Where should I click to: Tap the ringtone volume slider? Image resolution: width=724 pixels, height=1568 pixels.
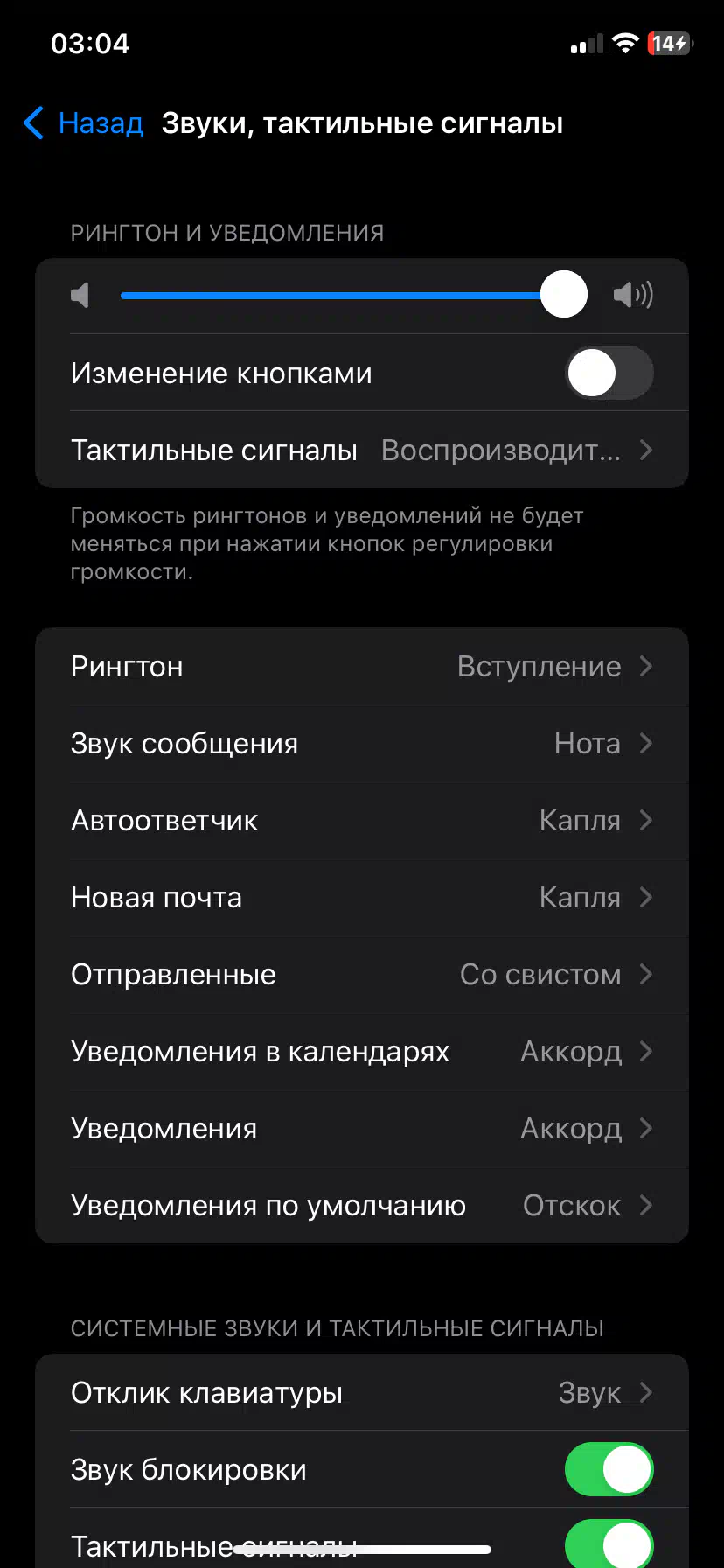click(x=353, y=295)
